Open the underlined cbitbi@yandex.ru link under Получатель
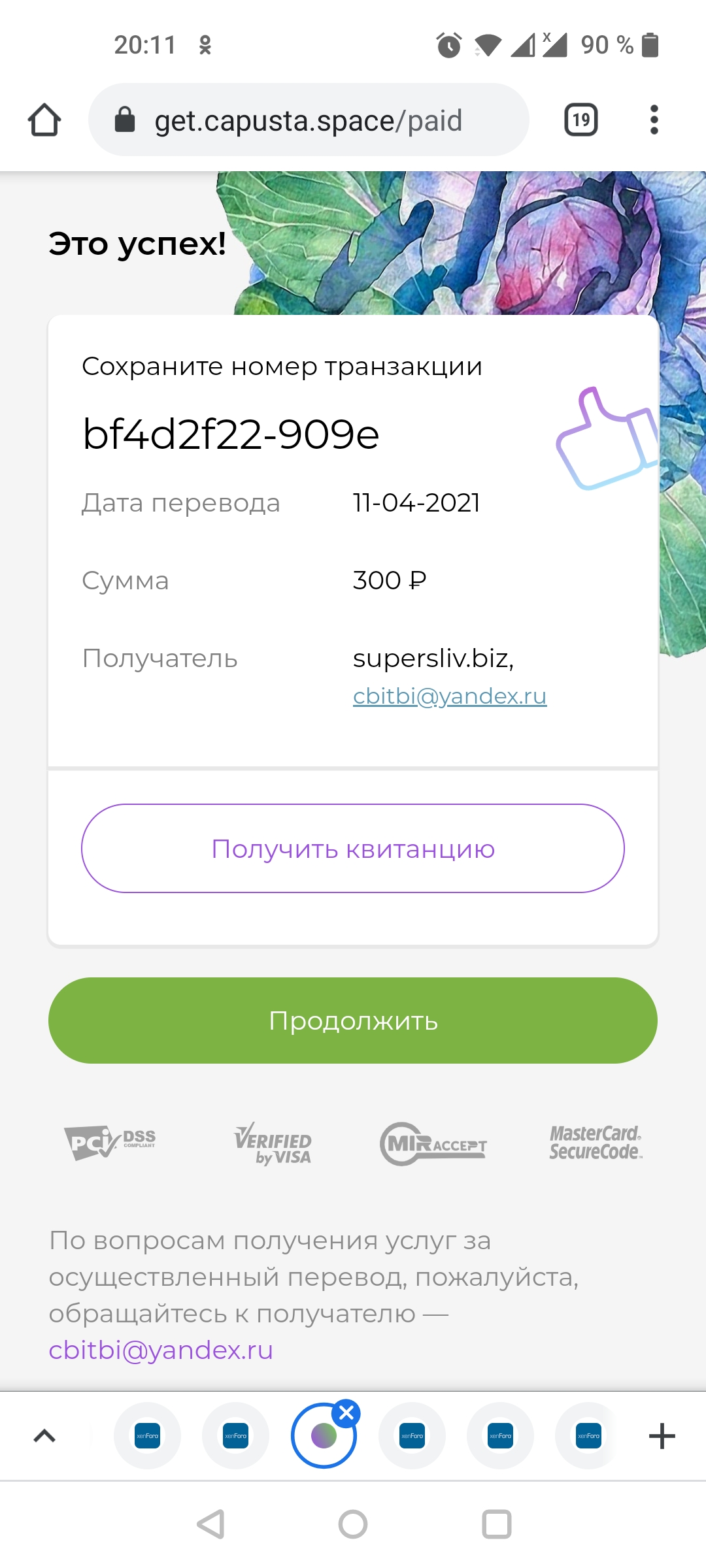The width and height of the screenshot is (706, 1568). [450, 696]
